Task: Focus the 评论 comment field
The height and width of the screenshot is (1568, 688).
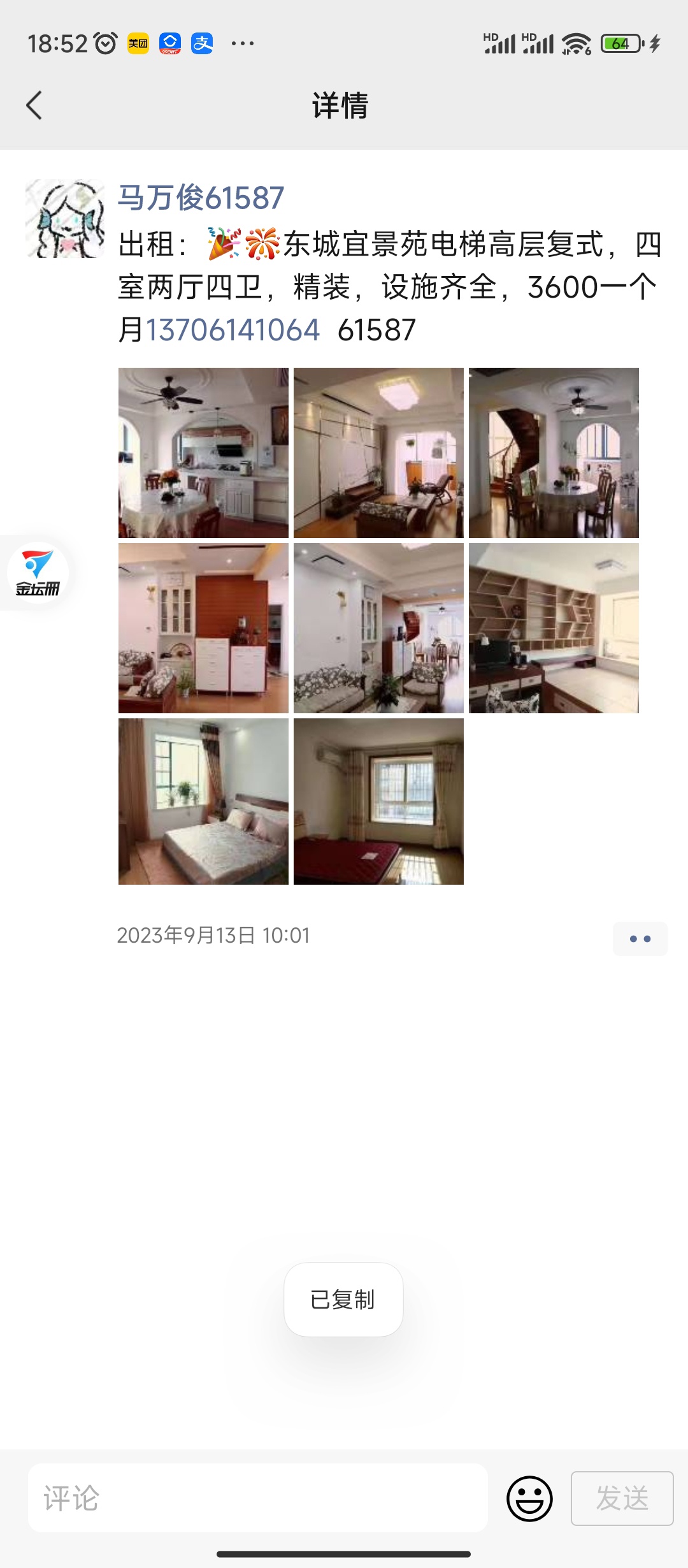Action: tap(258, 1498)
